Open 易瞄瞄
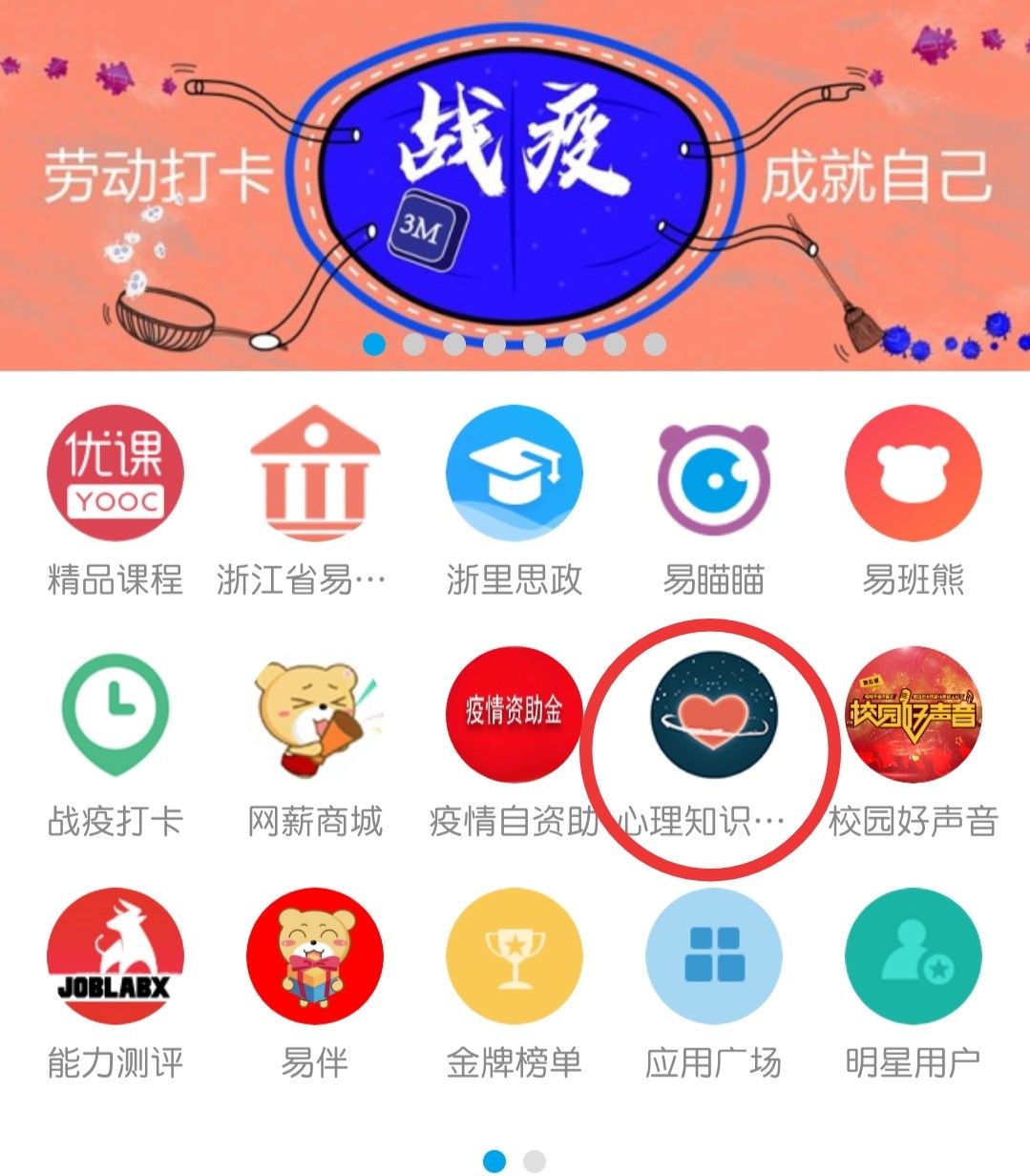 click(x=714, y=473)
